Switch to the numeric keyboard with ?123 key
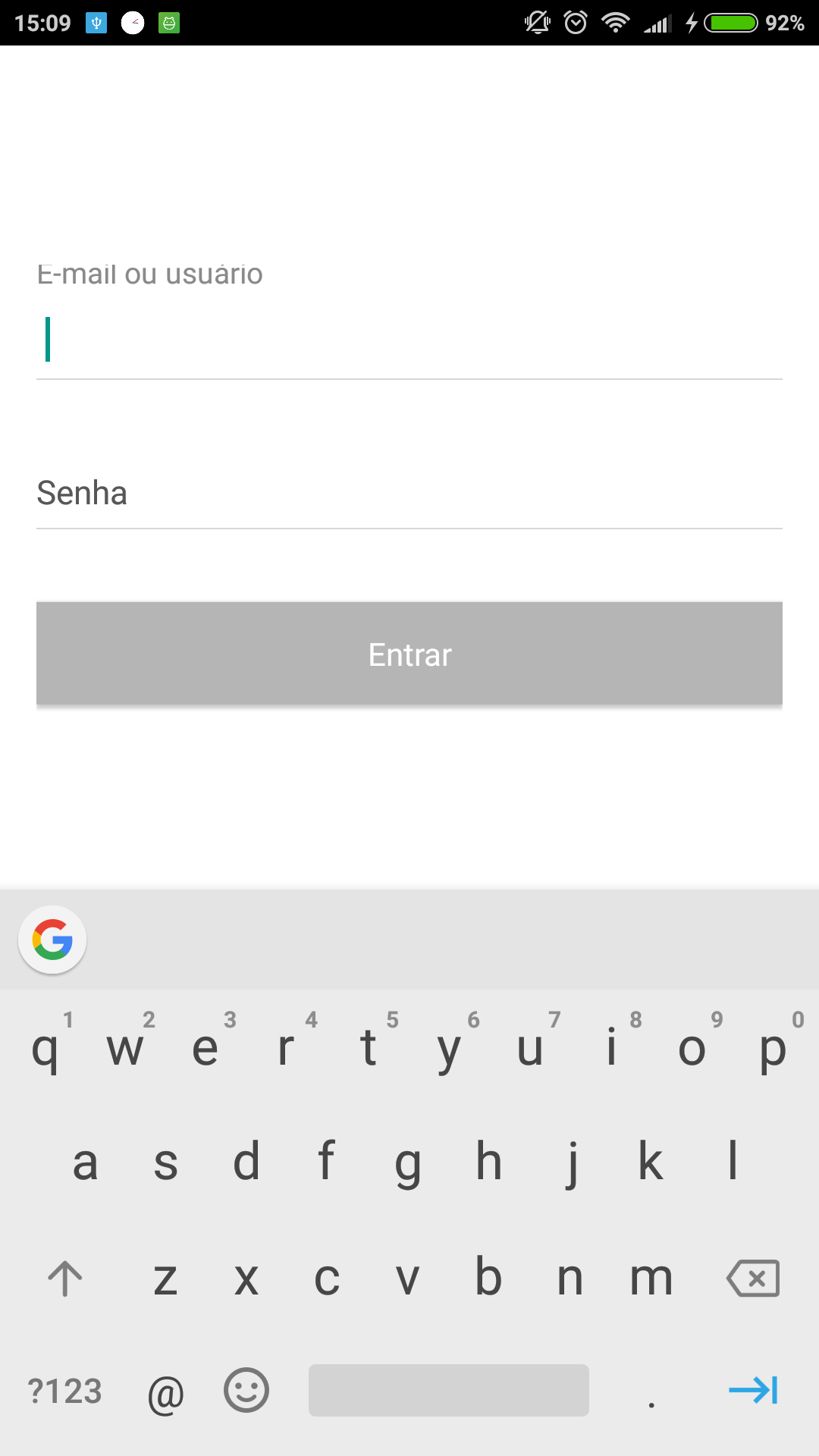 click(x=65, y=1391)
